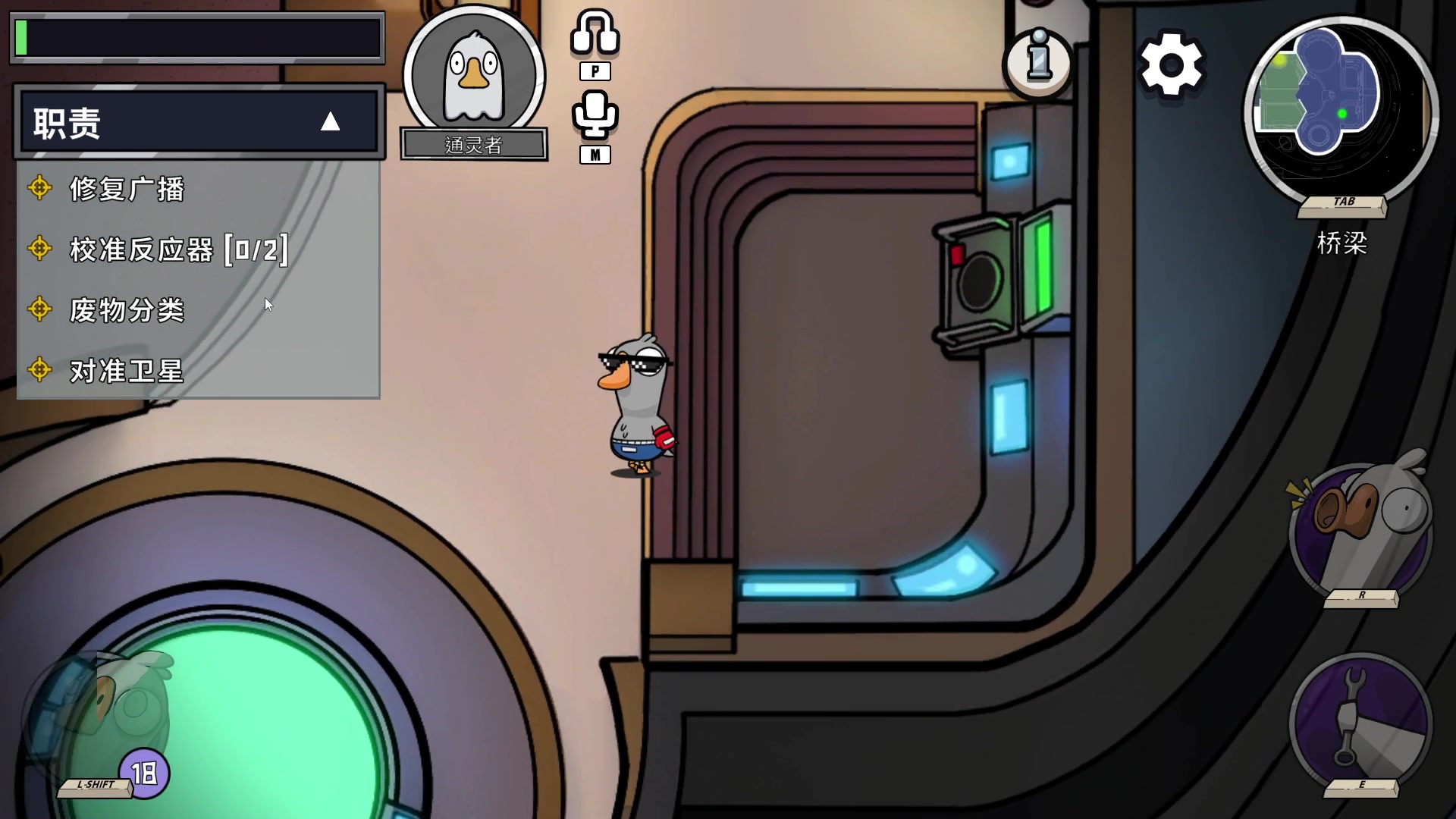1456x819 pixels.
Task: Toggle the microphone icon
Action: tap(595, 115)
